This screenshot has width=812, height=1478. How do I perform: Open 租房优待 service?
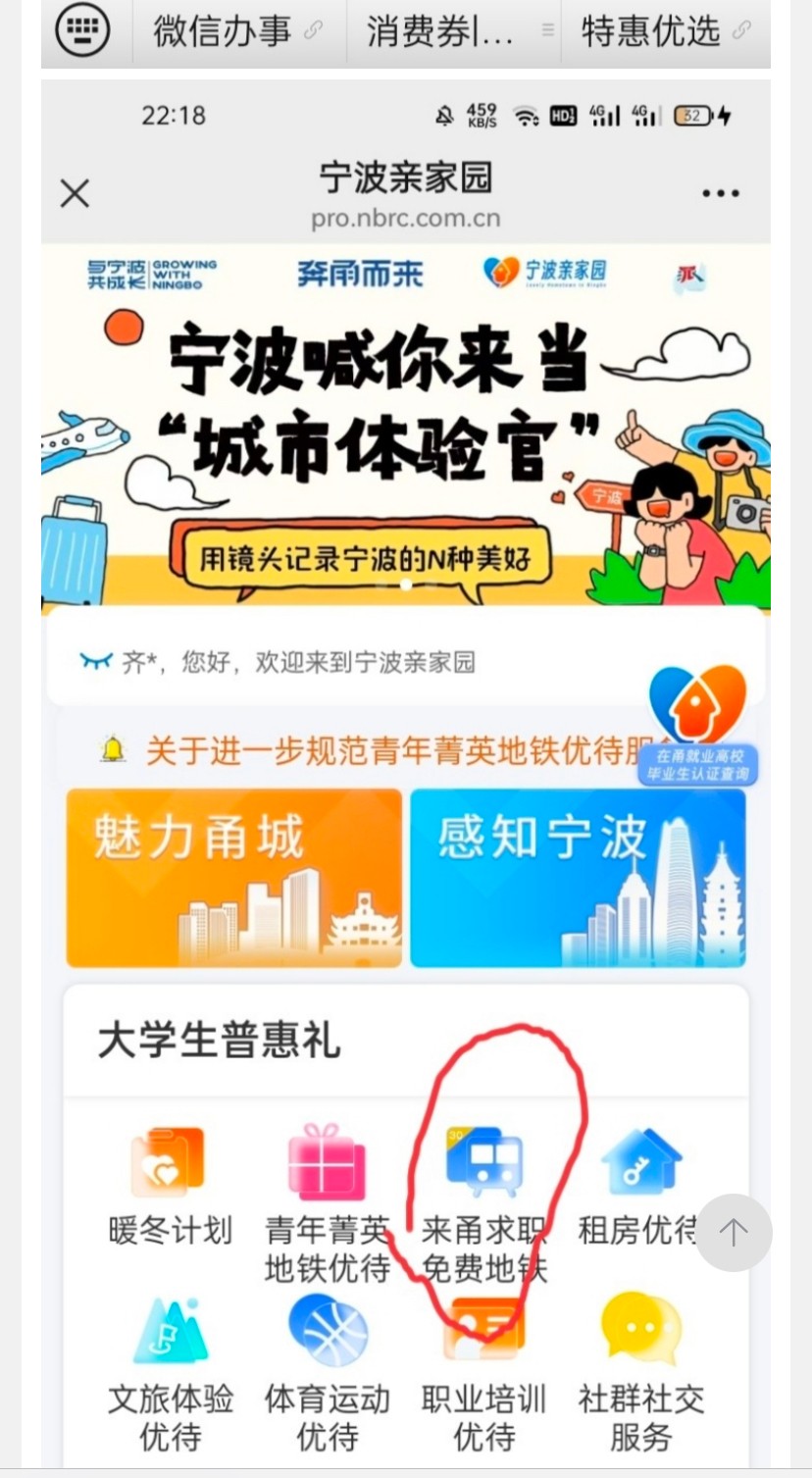tap(639, 1189)
